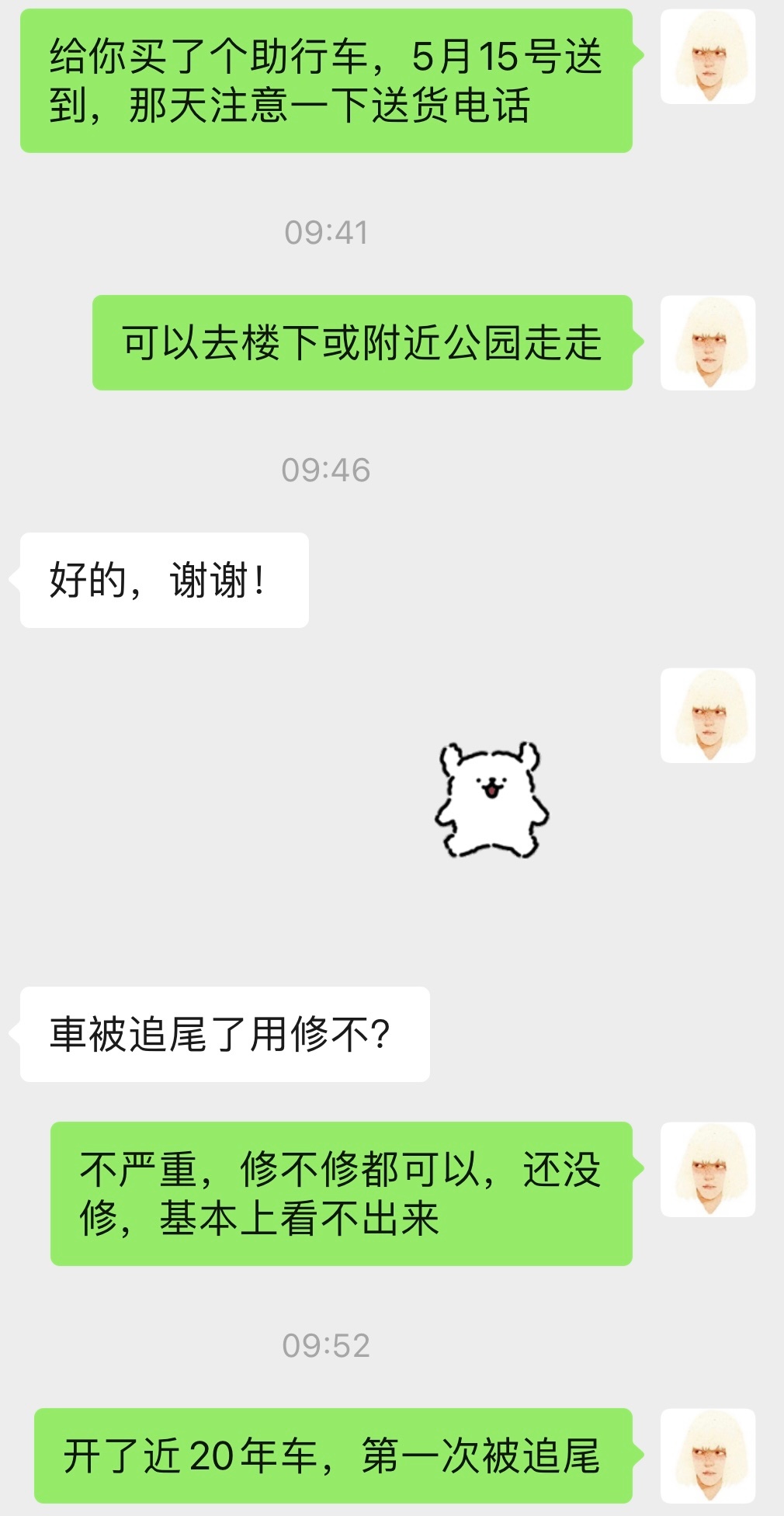Open the avatar next to 开了近20年车 message
The image size is (784, 1516).
pyautogui.click(x=707, y=1455)
